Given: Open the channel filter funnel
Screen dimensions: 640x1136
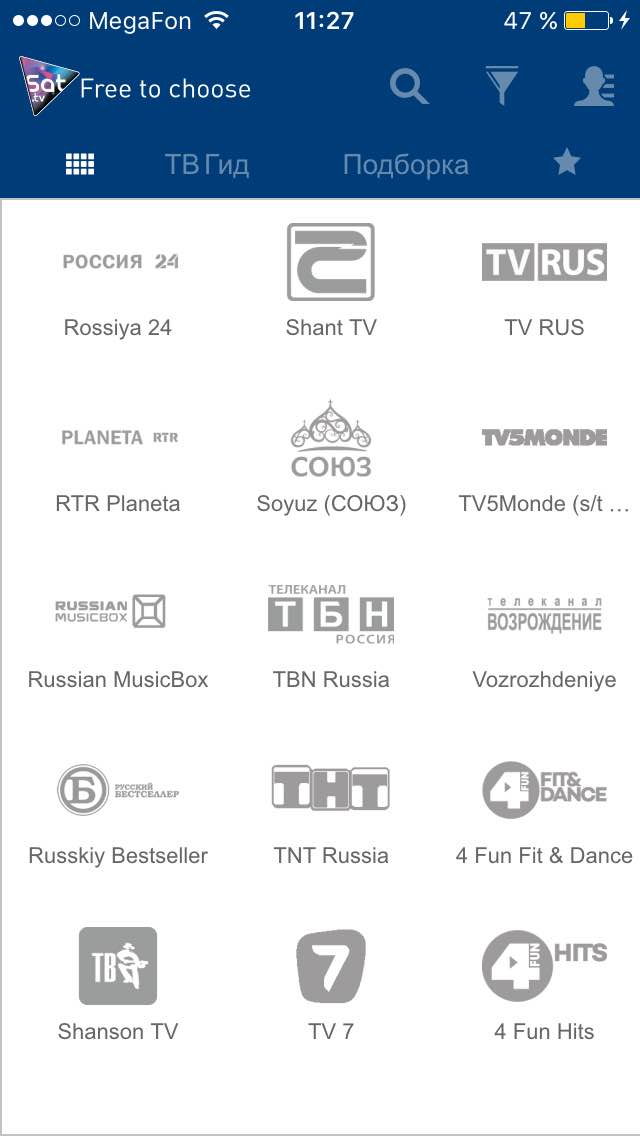Looking at the screenshot, I should [502, 88].
